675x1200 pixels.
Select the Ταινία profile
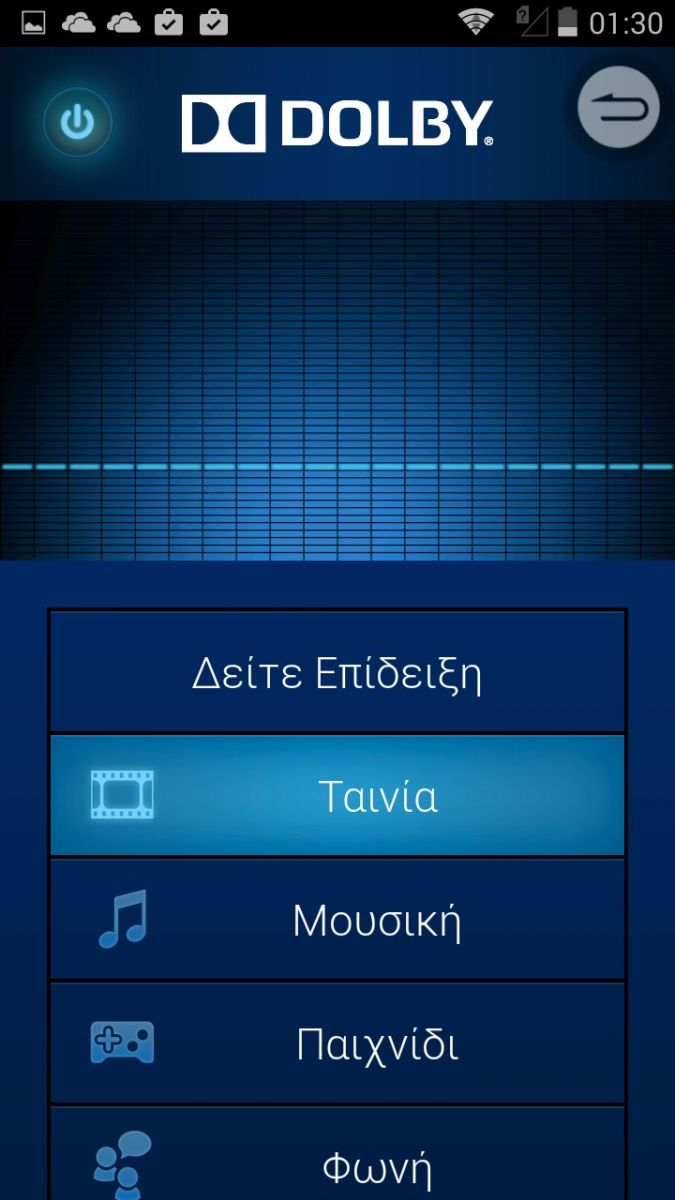point(337,796)
